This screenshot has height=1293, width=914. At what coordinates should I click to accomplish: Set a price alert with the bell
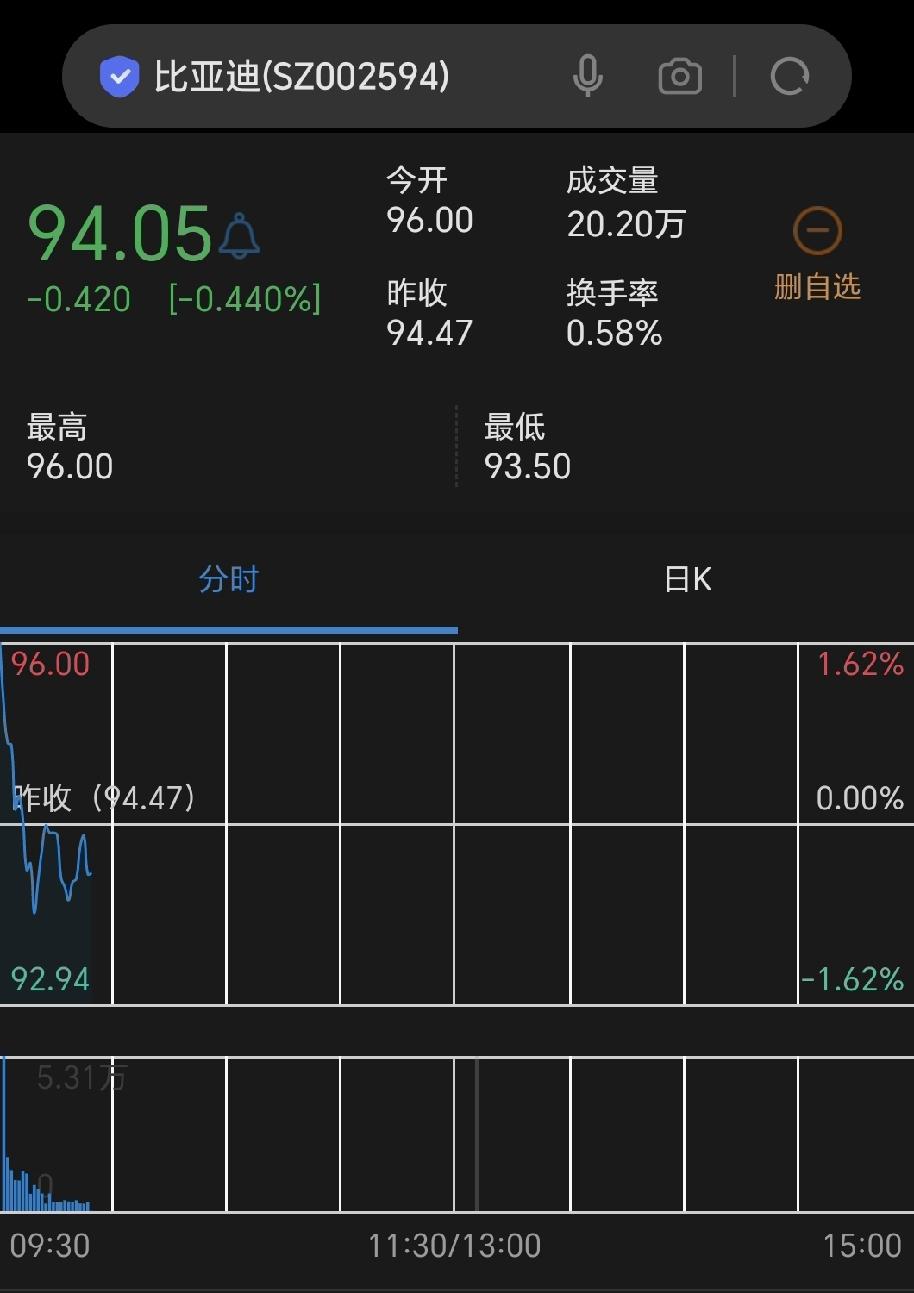[x=239, y=236]
